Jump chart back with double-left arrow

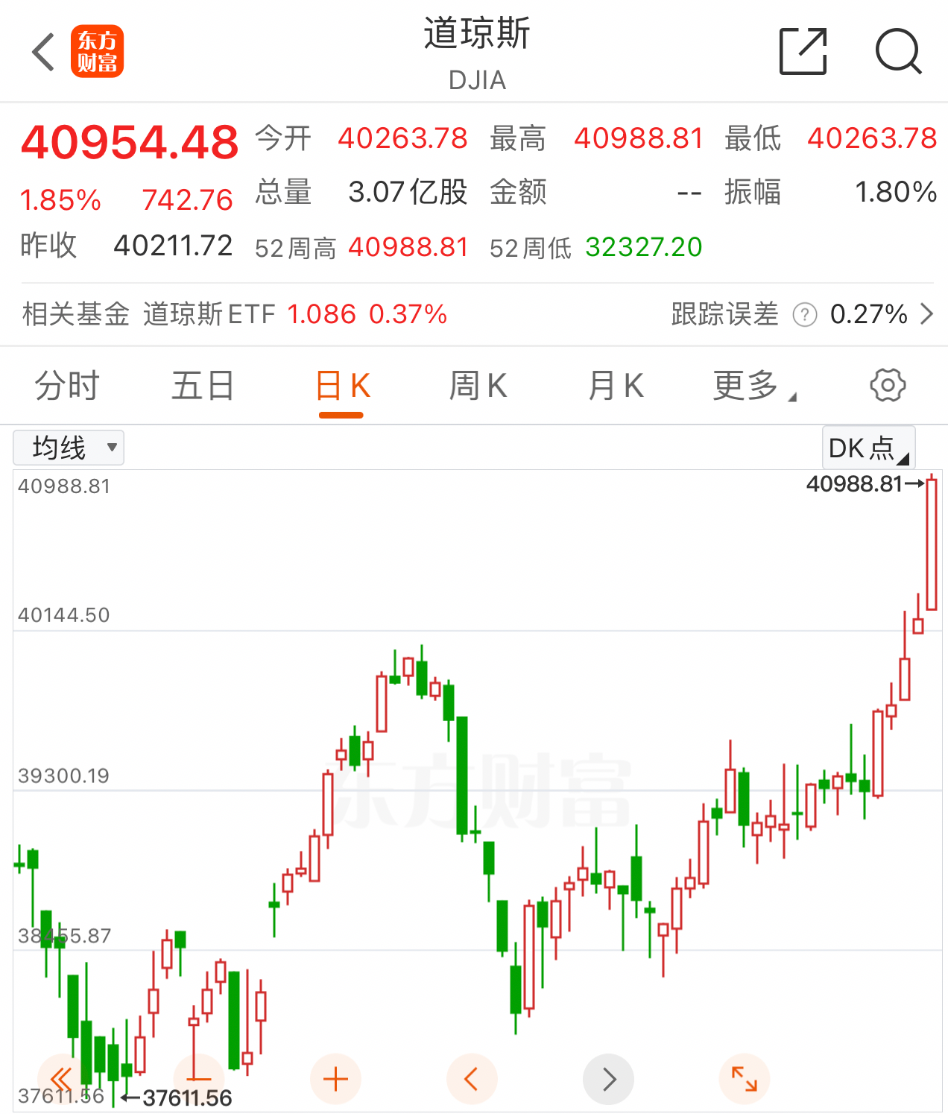tap(60, 1080)
